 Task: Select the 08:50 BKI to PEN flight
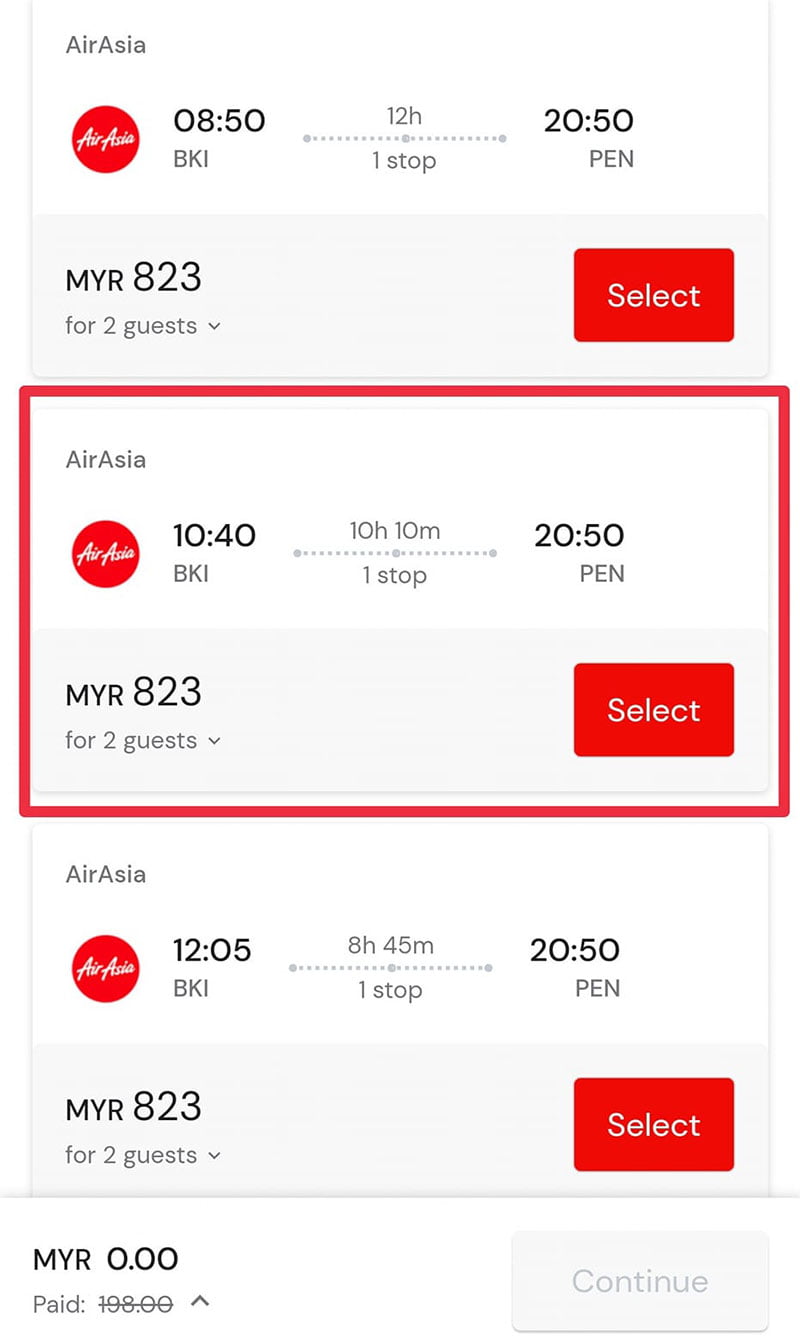[653, 295]
